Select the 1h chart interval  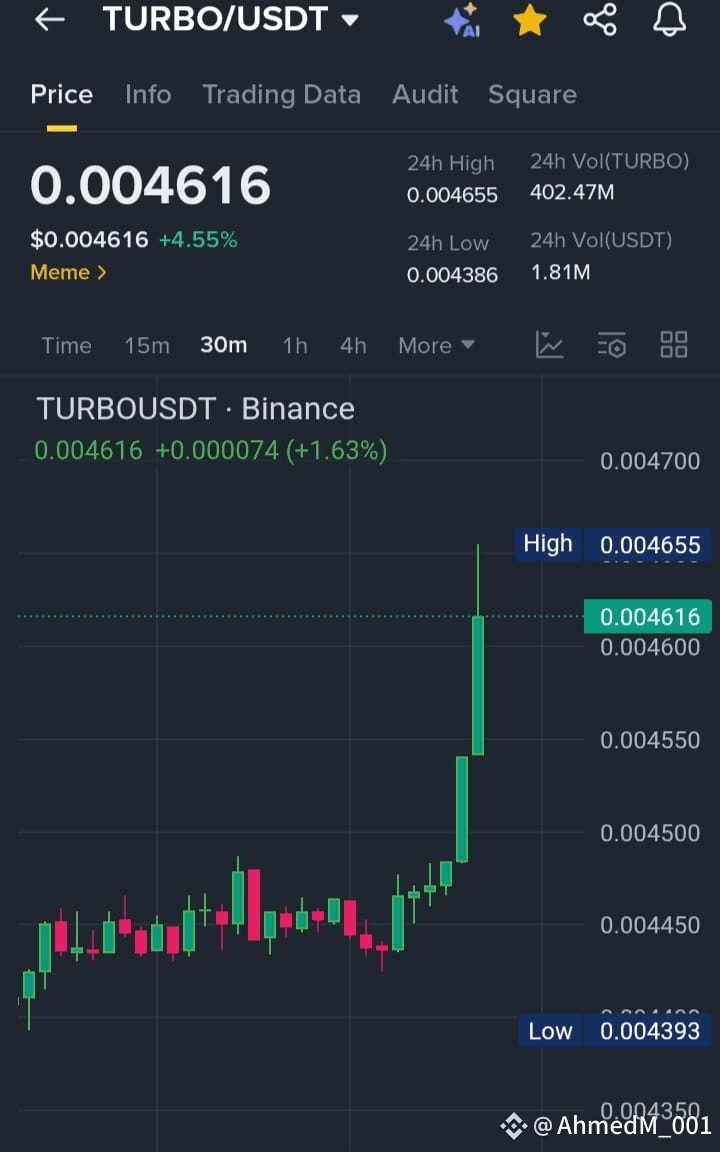pyautogui.click(x=295, y=345)
